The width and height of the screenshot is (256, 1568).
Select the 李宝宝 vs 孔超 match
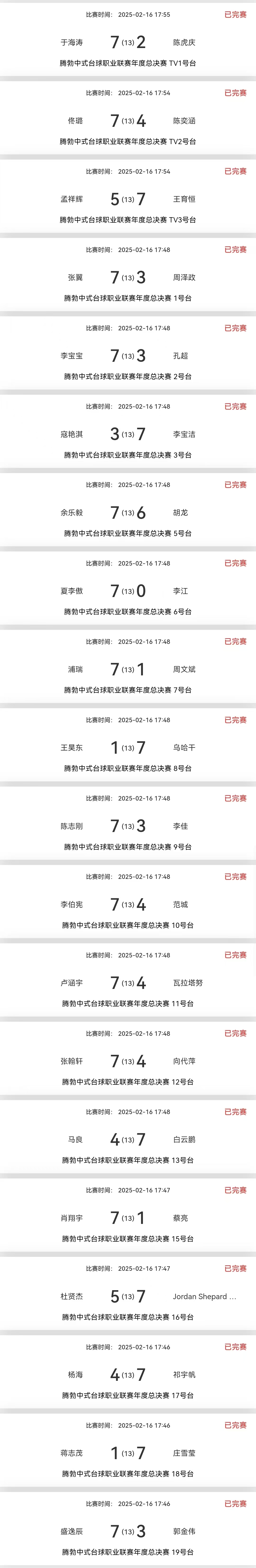[128, 355]
